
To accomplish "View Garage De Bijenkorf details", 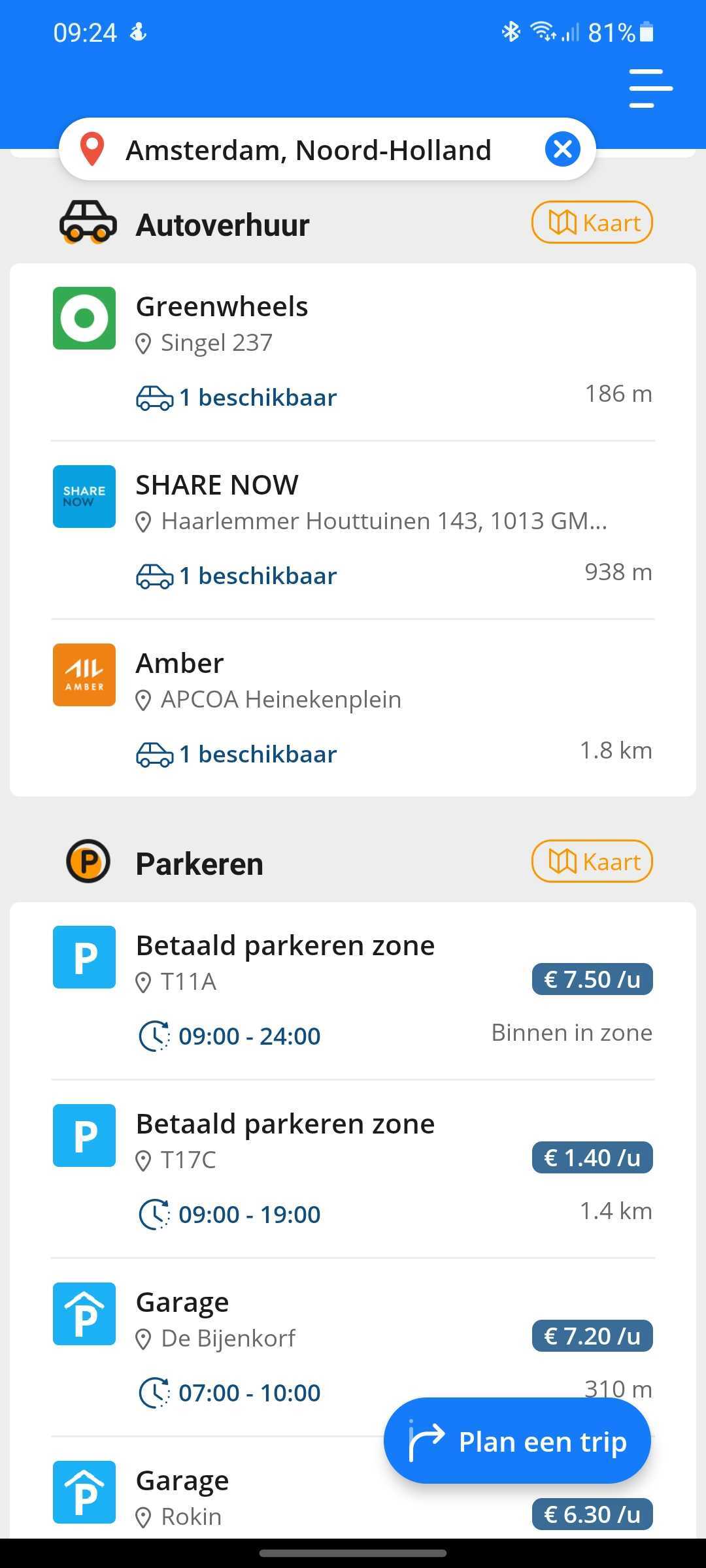I will (x=353, y=1347).
